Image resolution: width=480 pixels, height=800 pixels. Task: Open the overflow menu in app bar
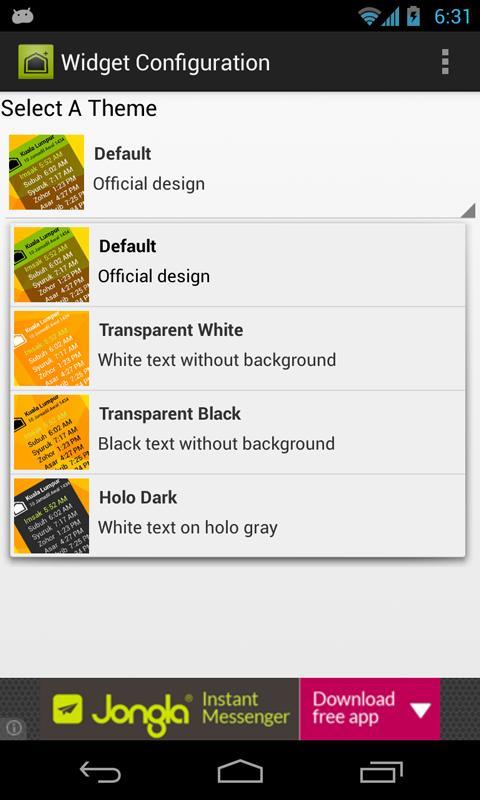tap(445, 62)
